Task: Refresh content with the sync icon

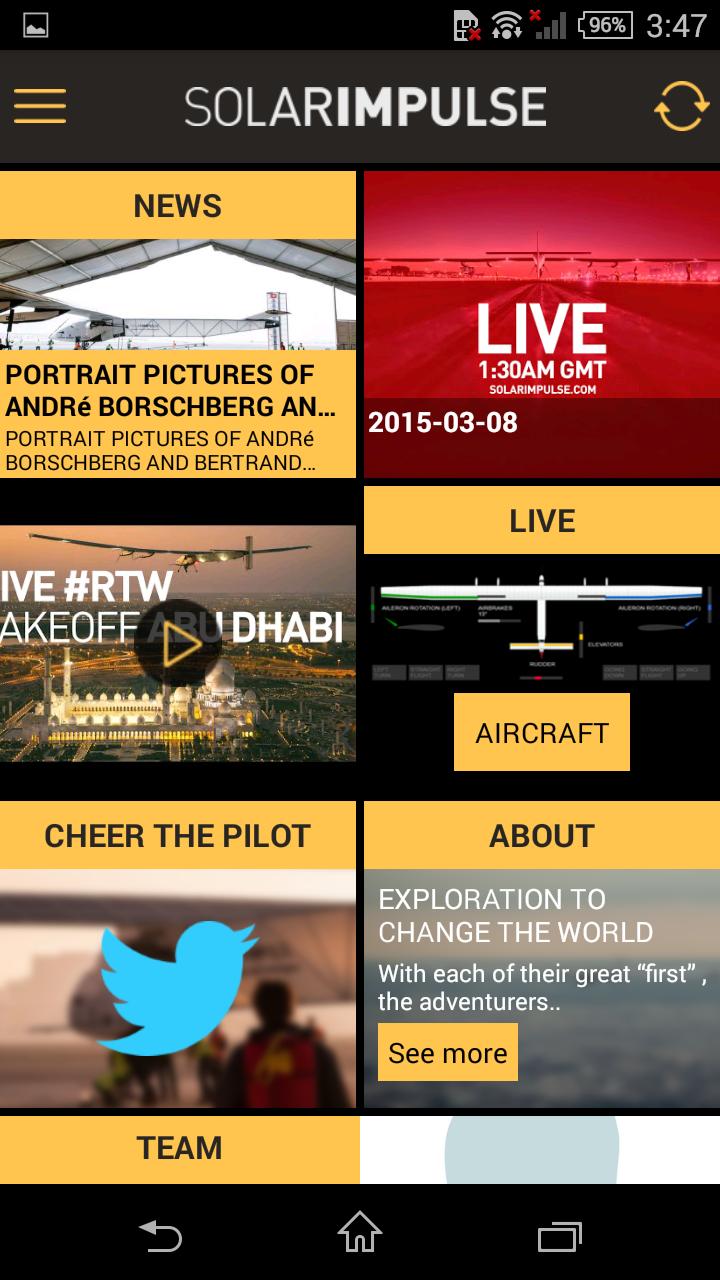Action: point(680,106)
